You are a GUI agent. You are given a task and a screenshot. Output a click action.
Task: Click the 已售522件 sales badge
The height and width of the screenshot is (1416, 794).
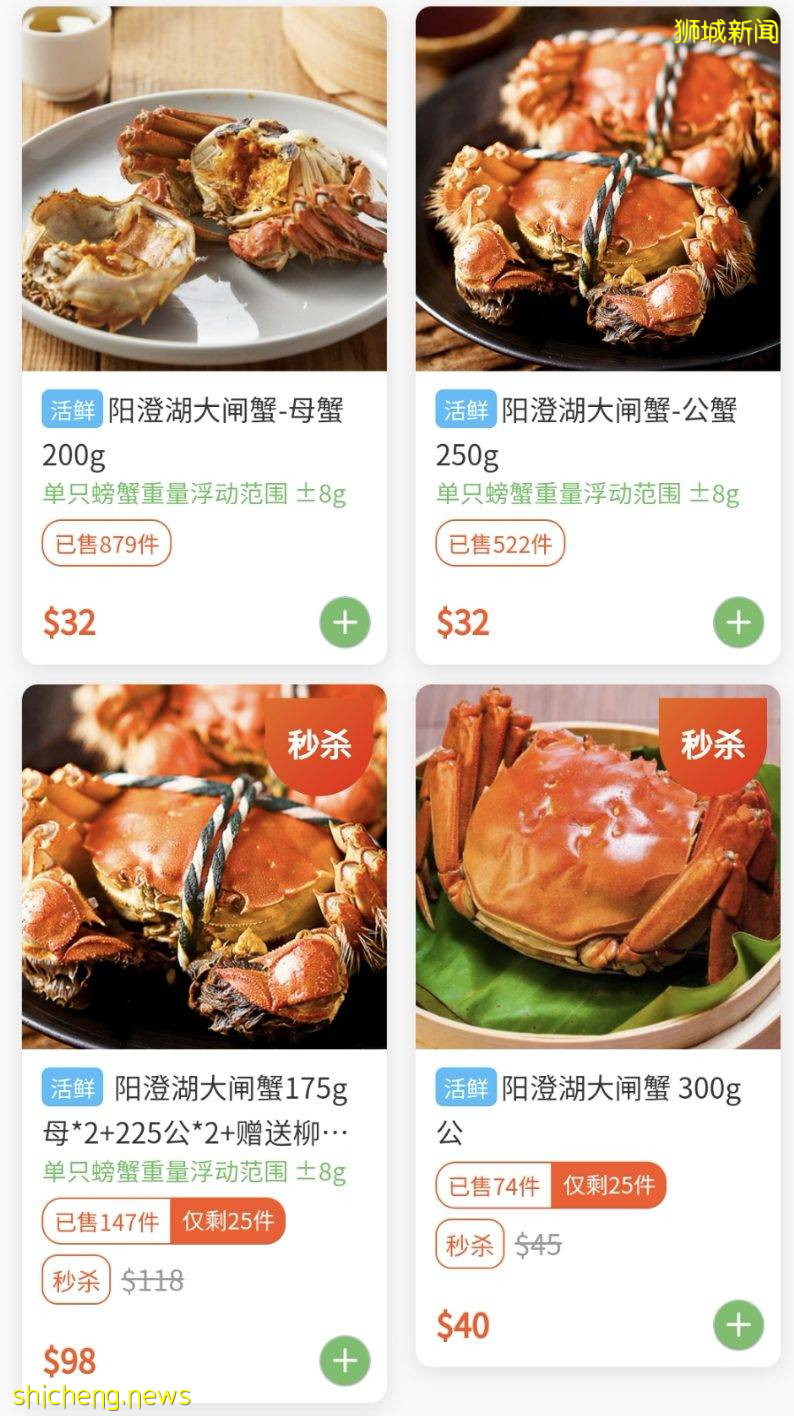(x=499, y=543)
